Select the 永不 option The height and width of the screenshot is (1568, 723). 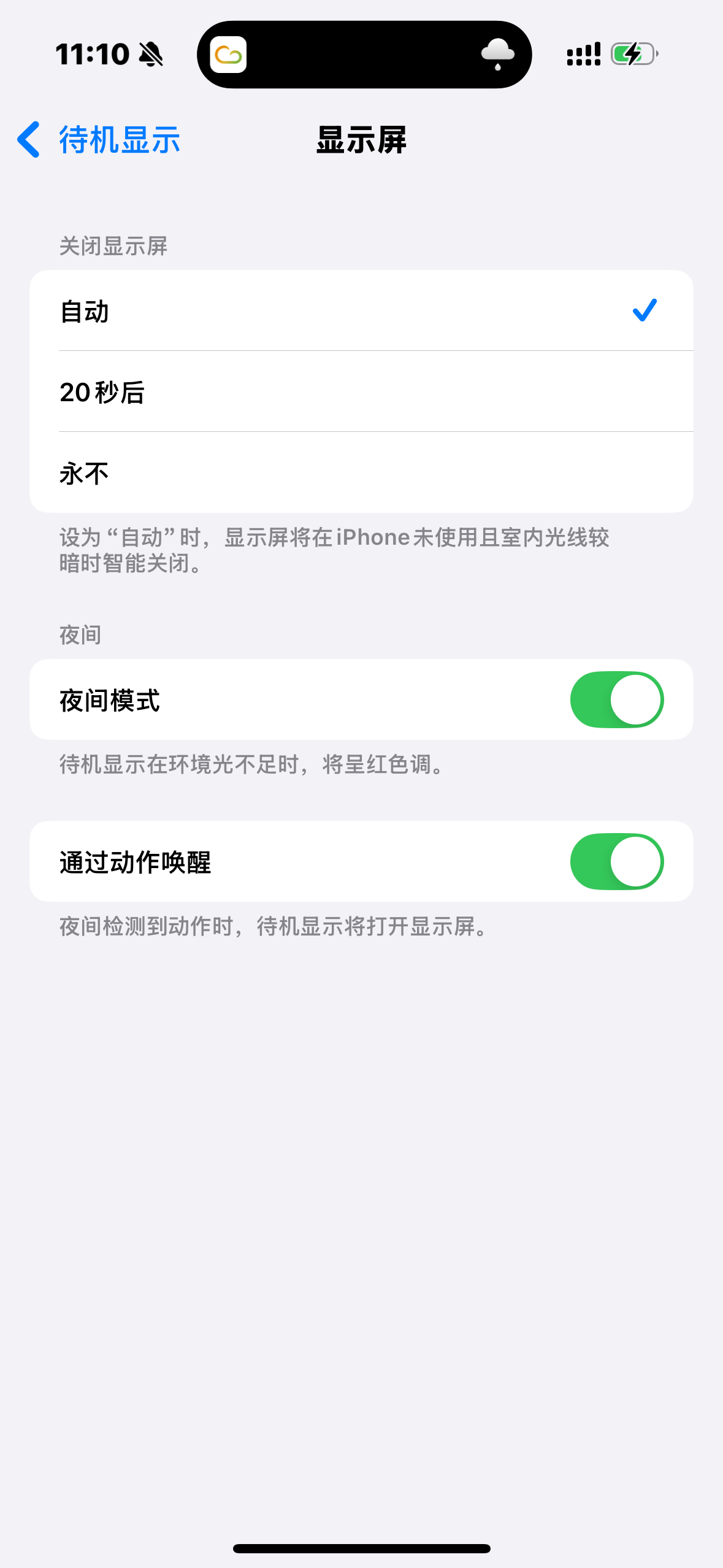tap(361, 472)
